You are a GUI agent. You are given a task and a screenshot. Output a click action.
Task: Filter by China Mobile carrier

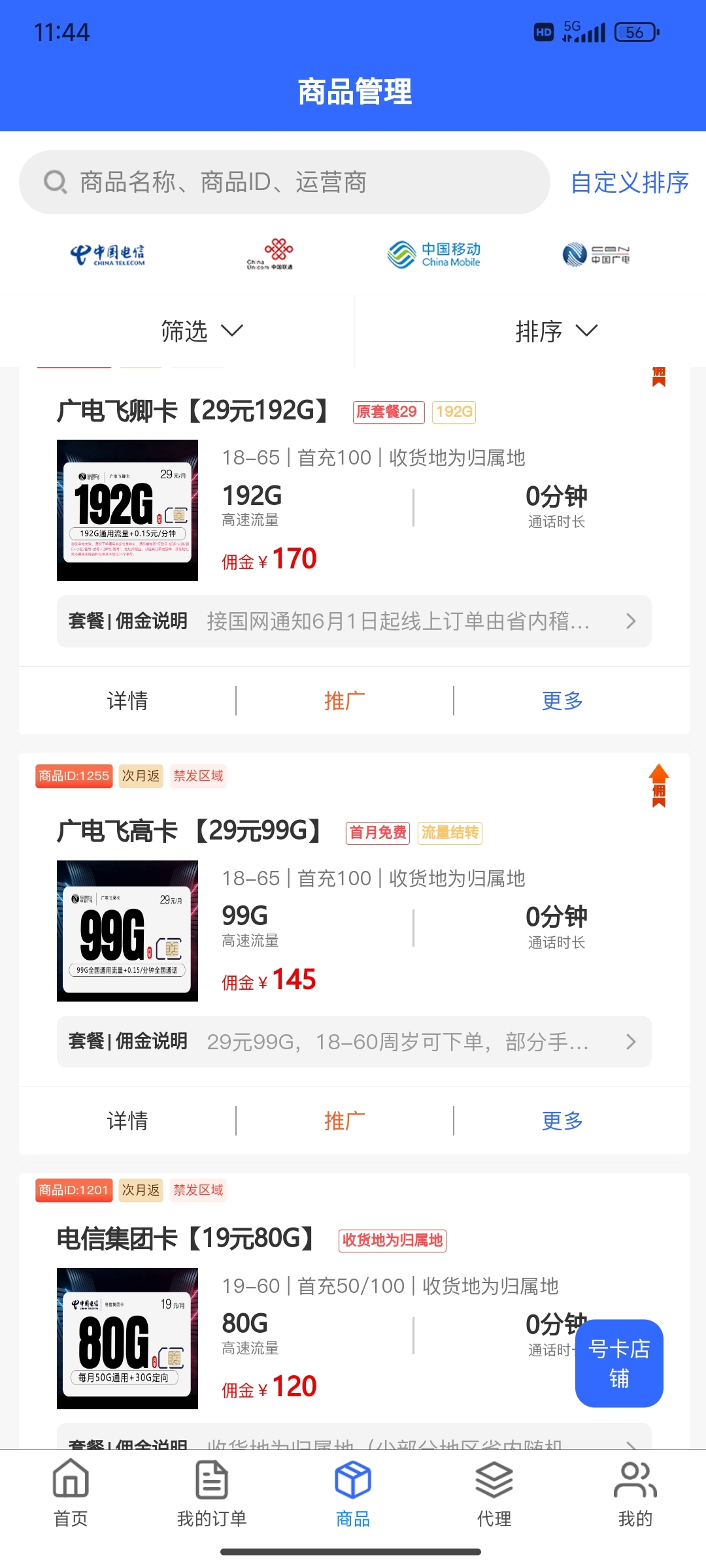(433, 255)
